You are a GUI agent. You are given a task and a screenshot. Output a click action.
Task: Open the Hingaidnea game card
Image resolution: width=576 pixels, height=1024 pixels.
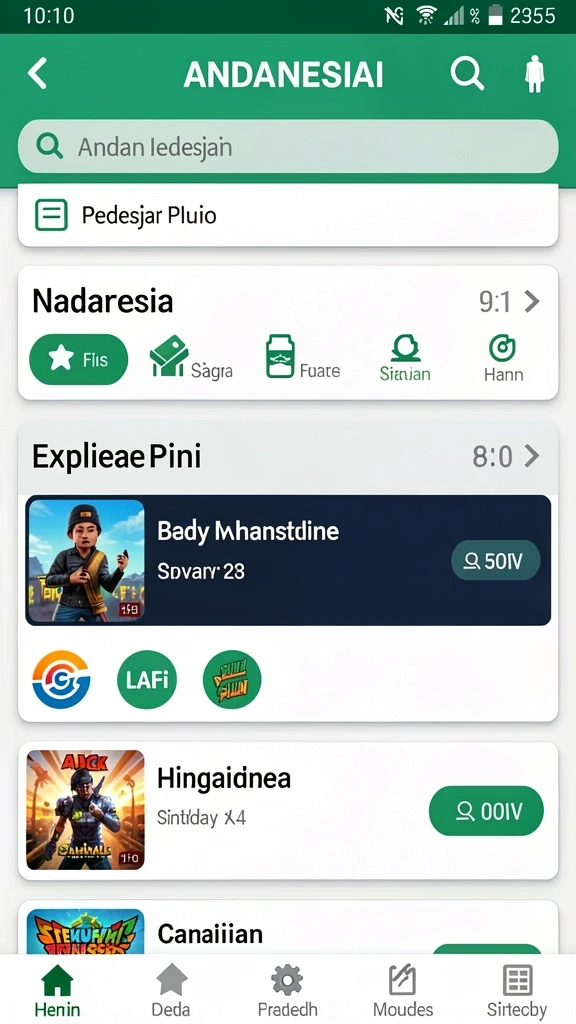[288, 810]
